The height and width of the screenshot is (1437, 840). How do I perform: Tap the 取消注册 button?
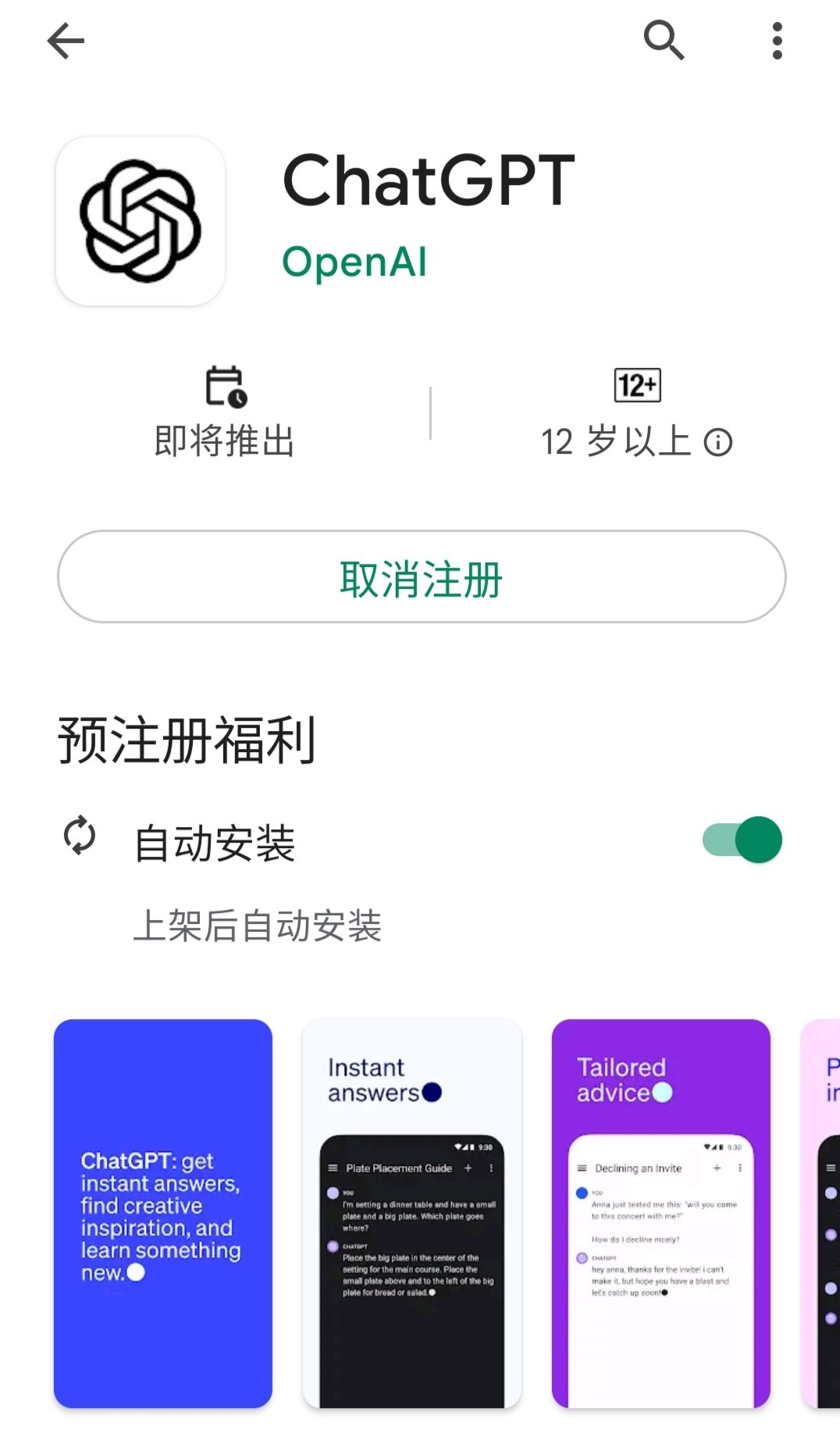tap(422, 577)
